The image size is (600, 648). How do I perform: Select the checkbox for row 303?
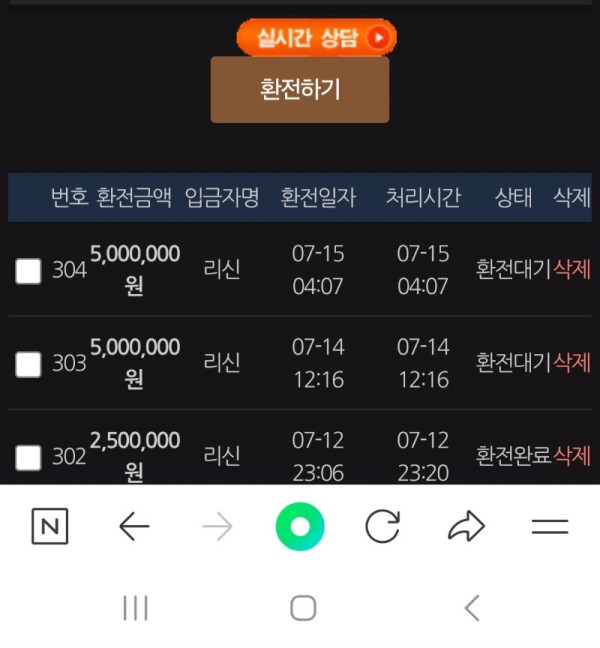(x=29, y=364)
